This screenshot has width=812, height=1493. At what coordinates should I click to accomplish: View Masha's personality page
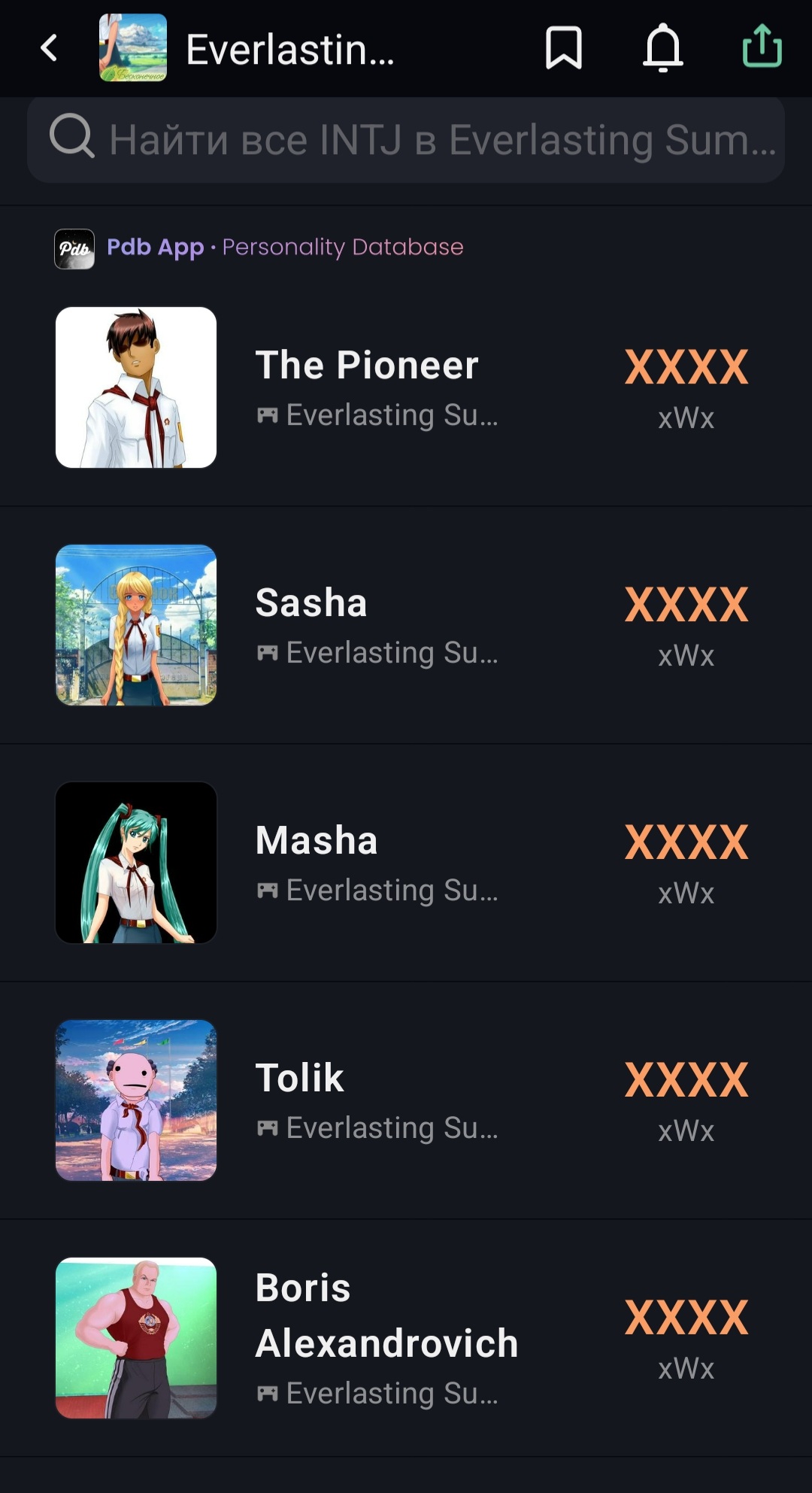(x=317, y=842)
